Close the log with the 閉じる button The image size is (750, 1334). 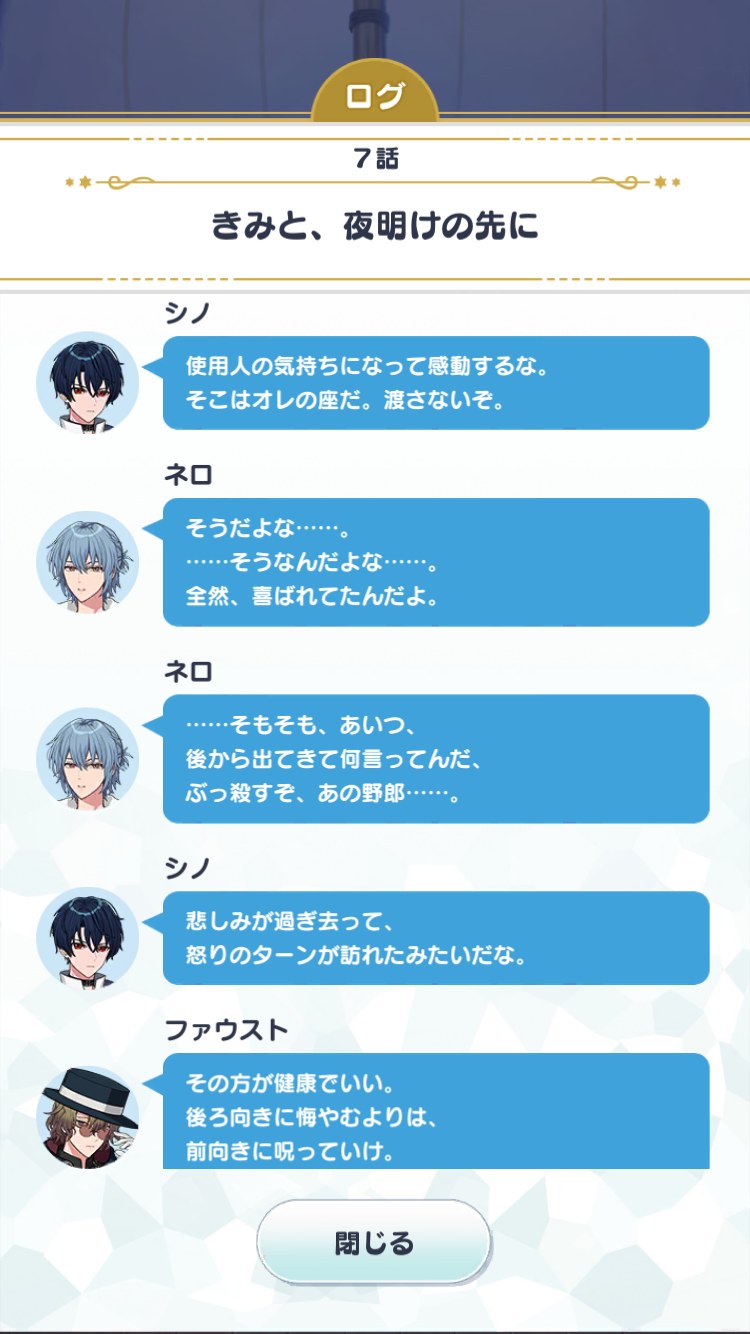point(373,1243)
